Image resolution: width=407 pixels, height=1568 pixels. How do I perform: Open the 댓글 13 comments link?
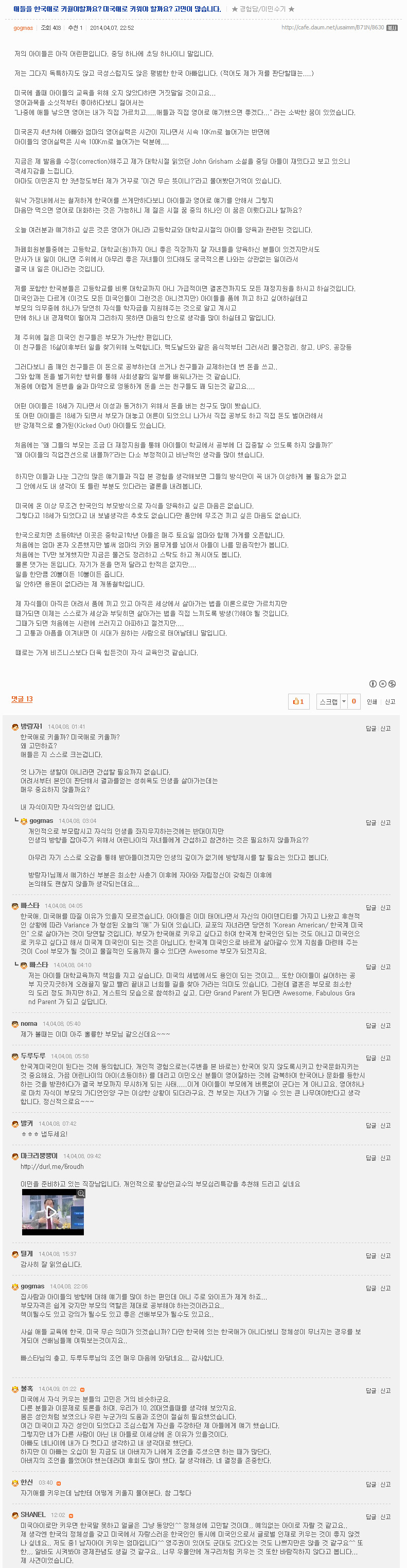point(22,699)
